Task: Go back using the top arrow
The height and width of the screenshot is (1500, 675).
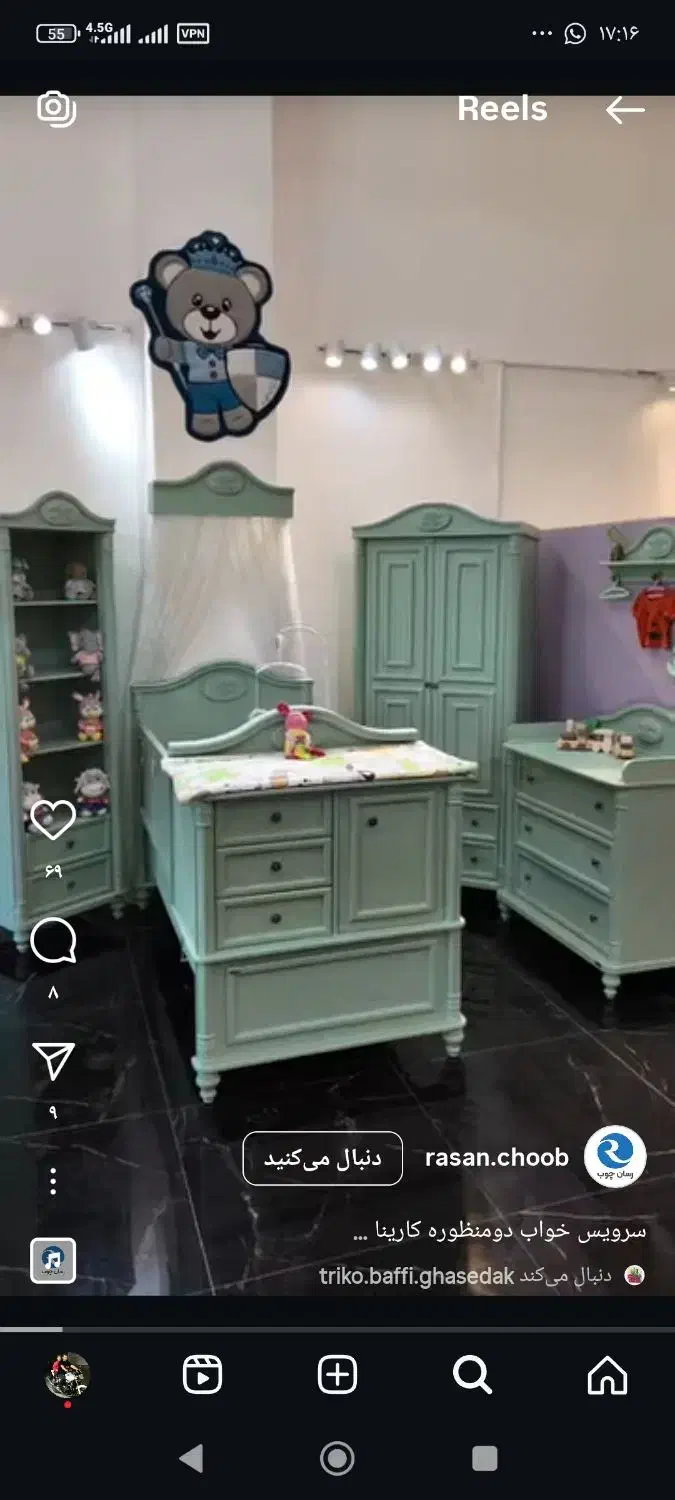Action: pos(625,110)
